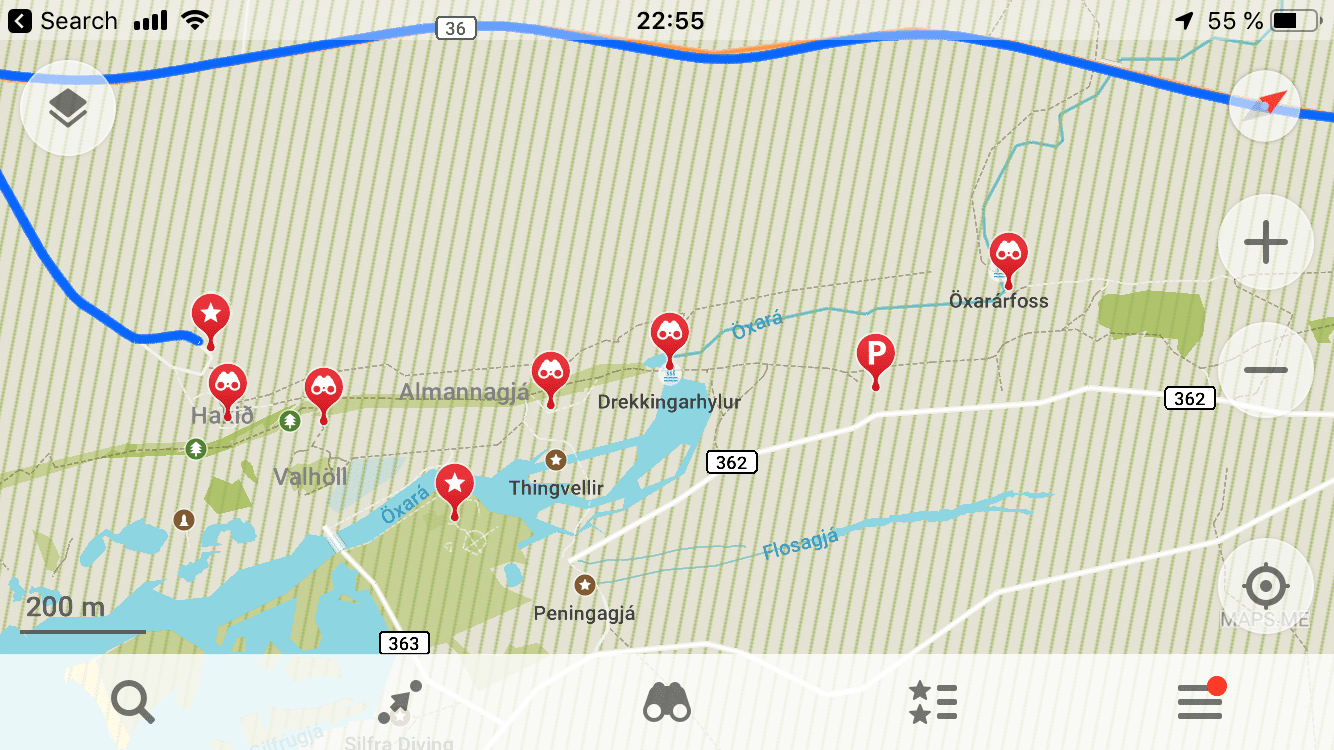
Task: Open search from the bottom bar
Action: [133, 702]
